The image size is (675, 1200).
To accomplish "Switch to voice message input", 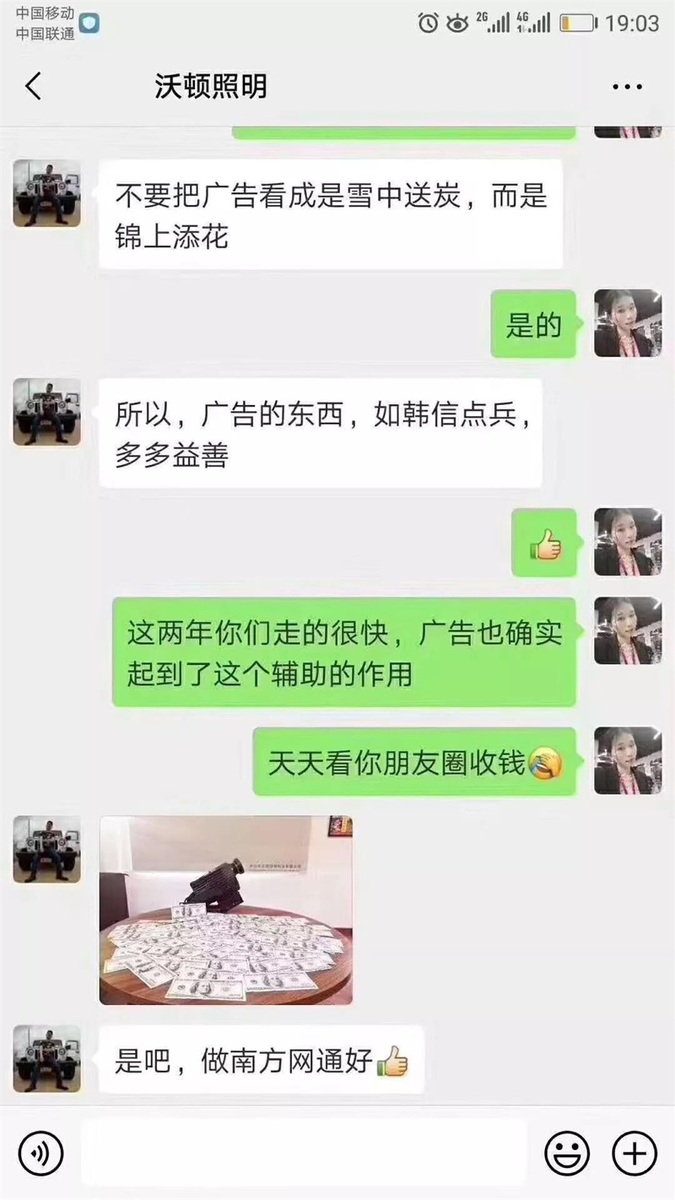I will (x=41, y=1153).
